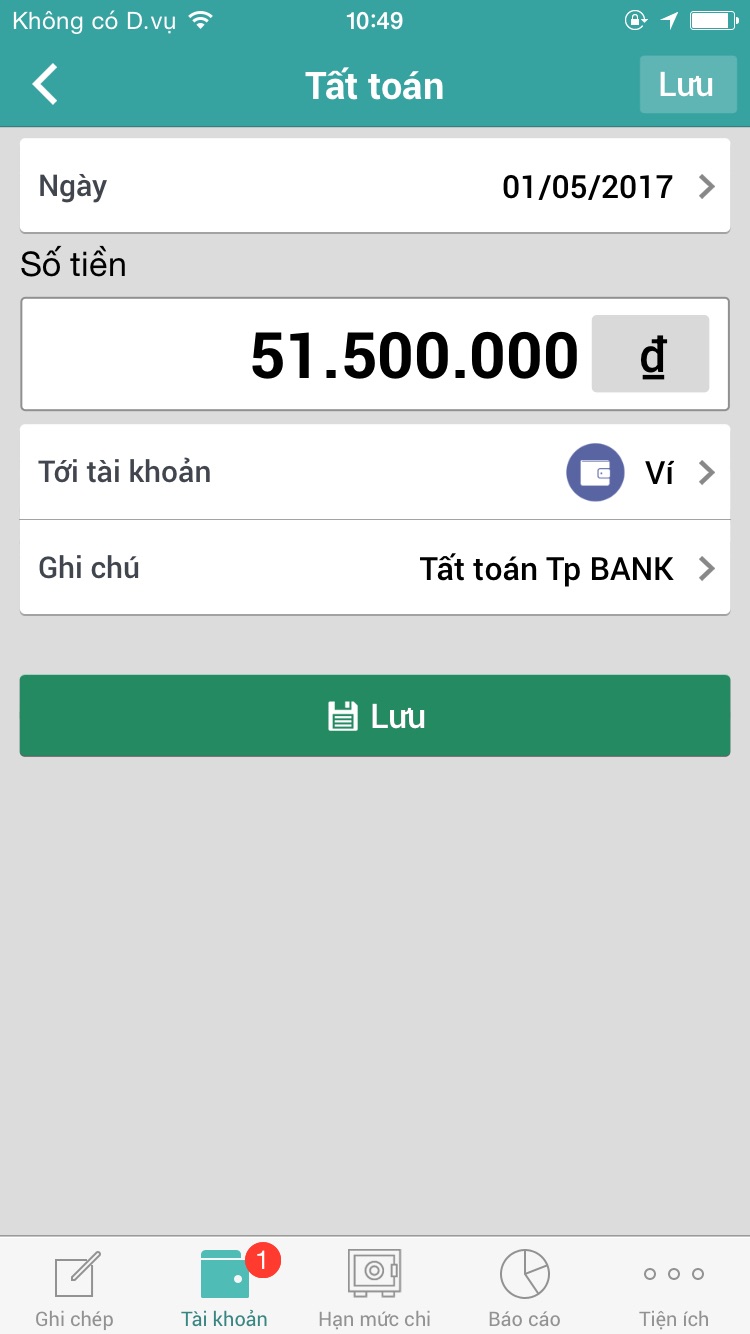Choose the Tới tài khoản destination account

tap(375, 472)
